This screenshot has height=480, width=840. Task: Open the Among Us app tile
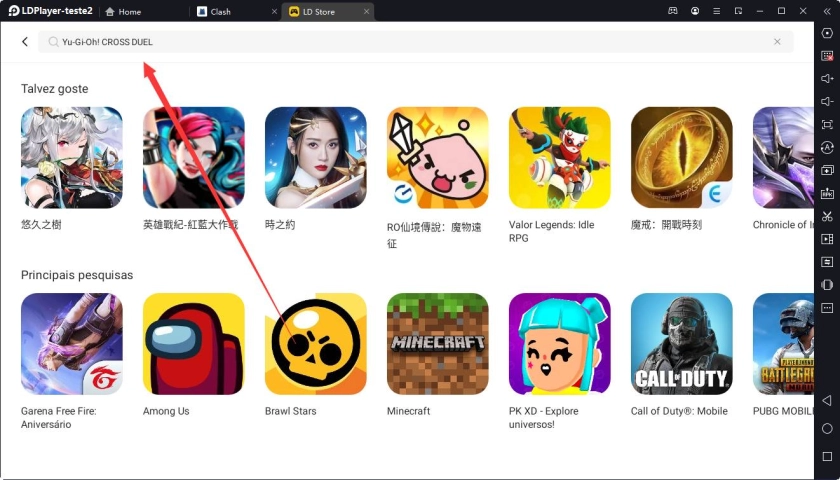[193, 343]
